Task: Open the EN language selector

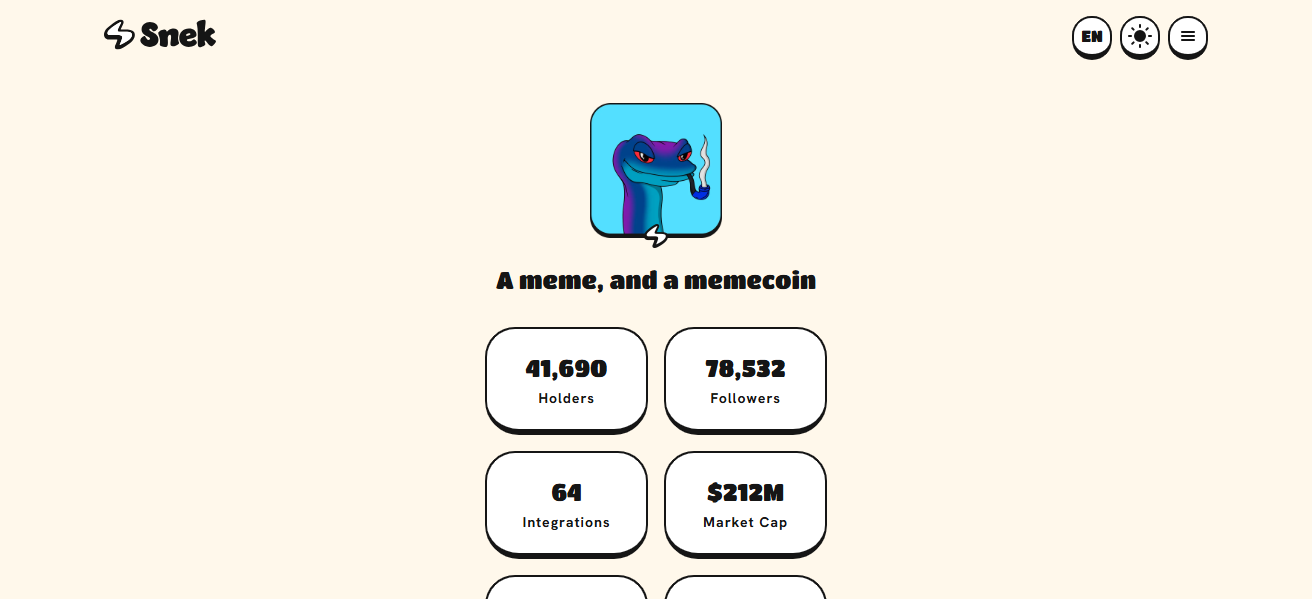Action: coord(1091,37)
